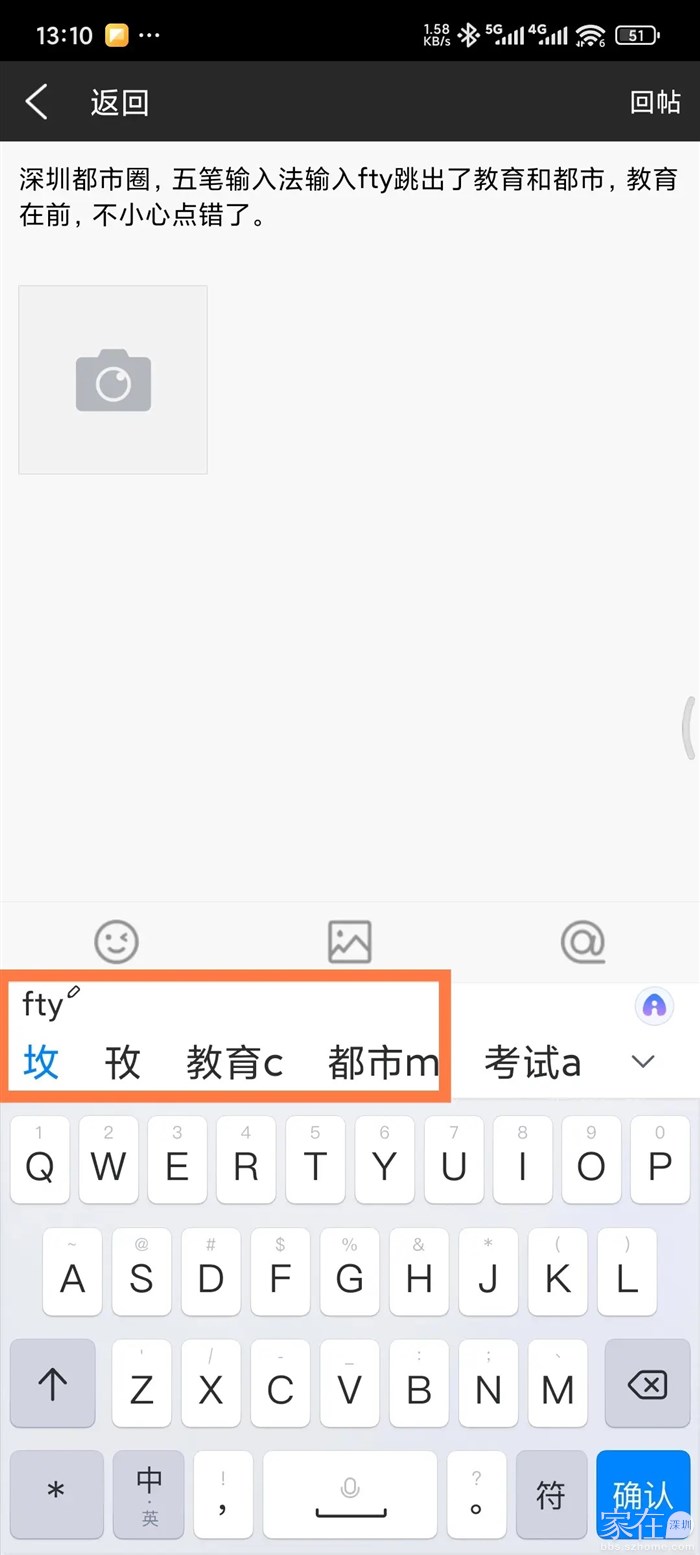
Task: Expand the full candidate list
Action: (643, 1061)
